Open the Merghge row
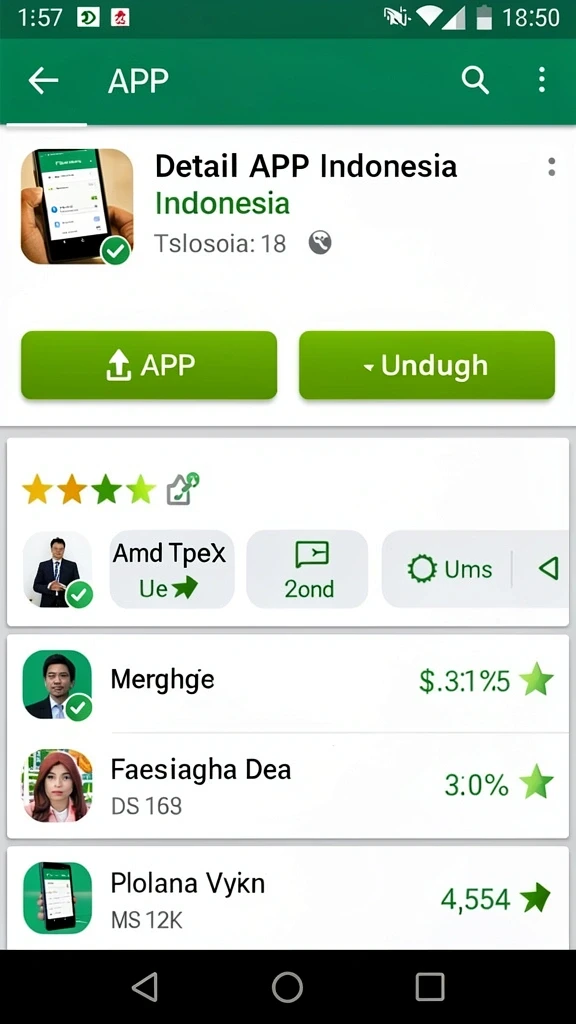576x1024 pixels. pyautogui.click(x=288, y=683)
